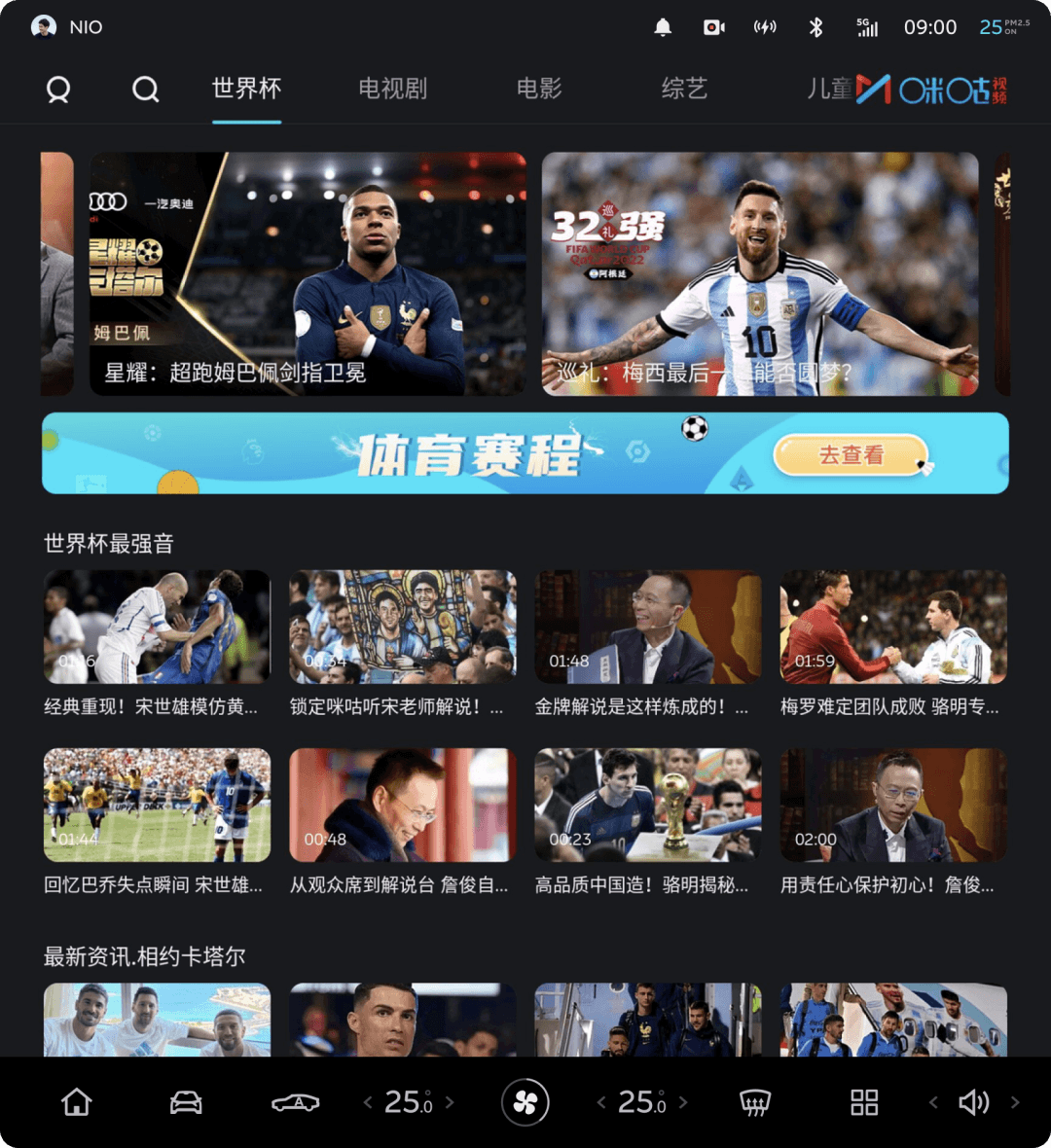
Task: Turn on the windshield defrost
Action: coord(755,1102)
